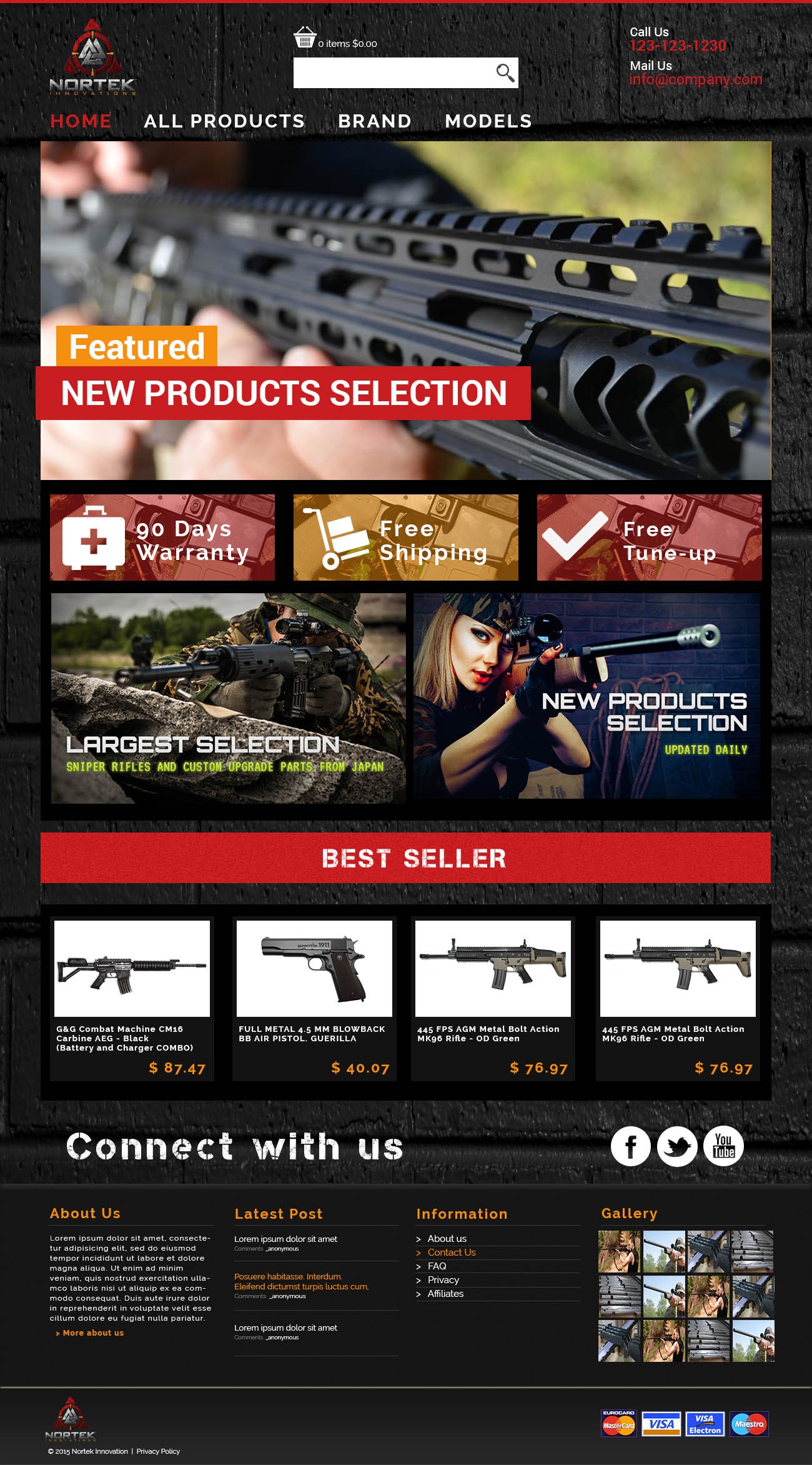This screenshot has width=812, height=1465.
Task: Open the Privacy Policy link at bottom
Action: tap(158, 1451)
